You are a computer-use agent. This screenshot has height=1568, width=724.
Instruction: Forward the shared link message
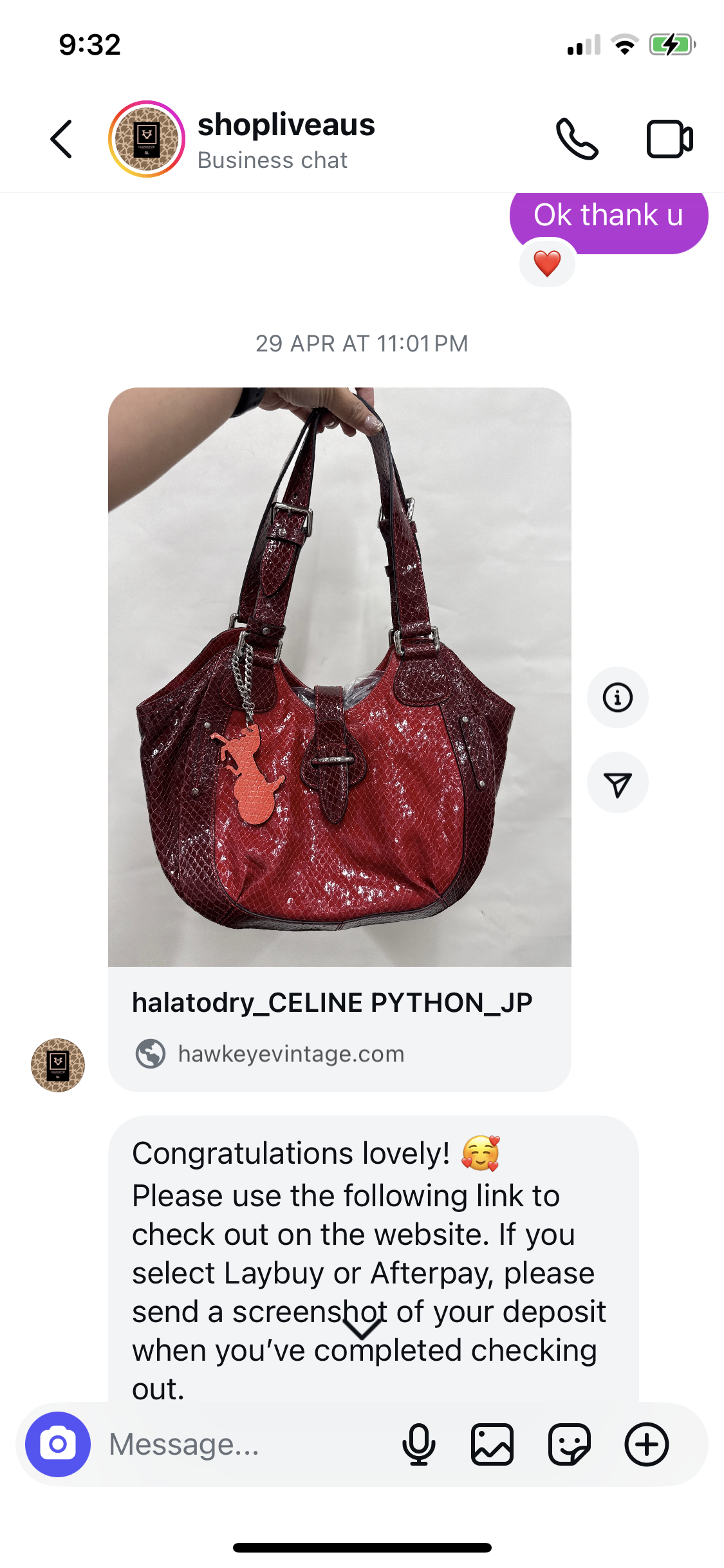617,783
